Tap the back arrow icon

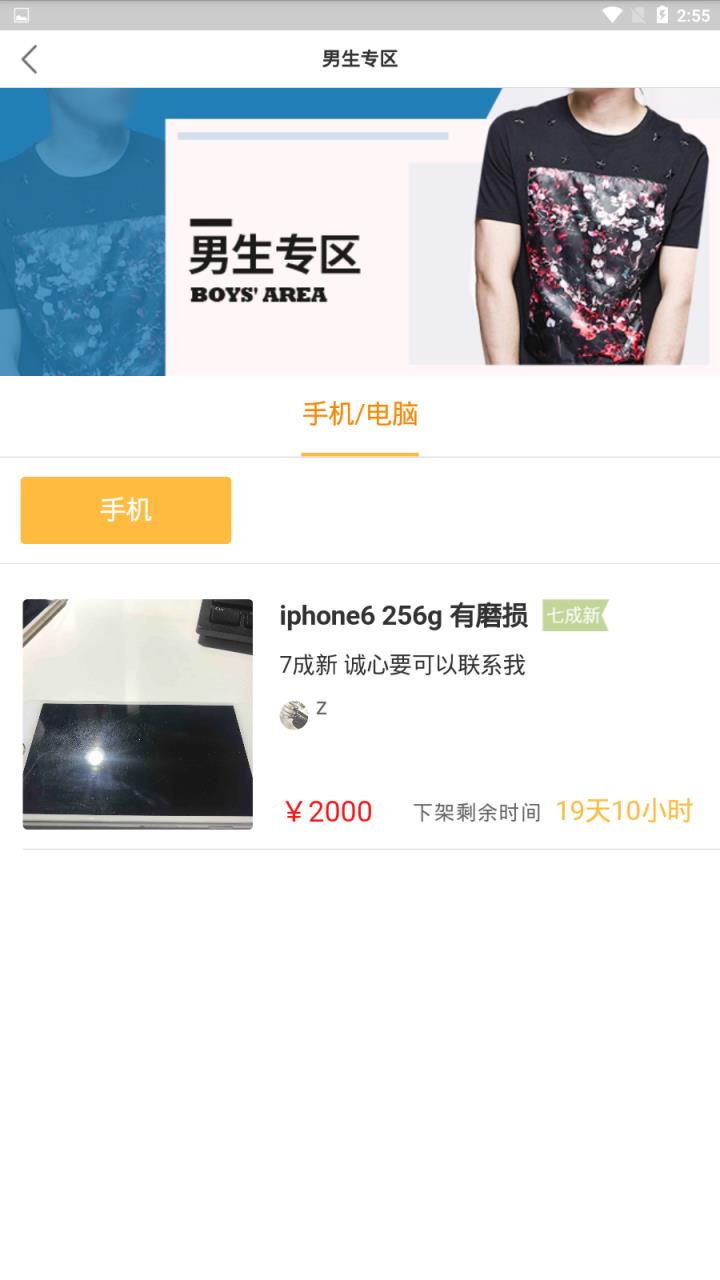click(x=28, y=59)
